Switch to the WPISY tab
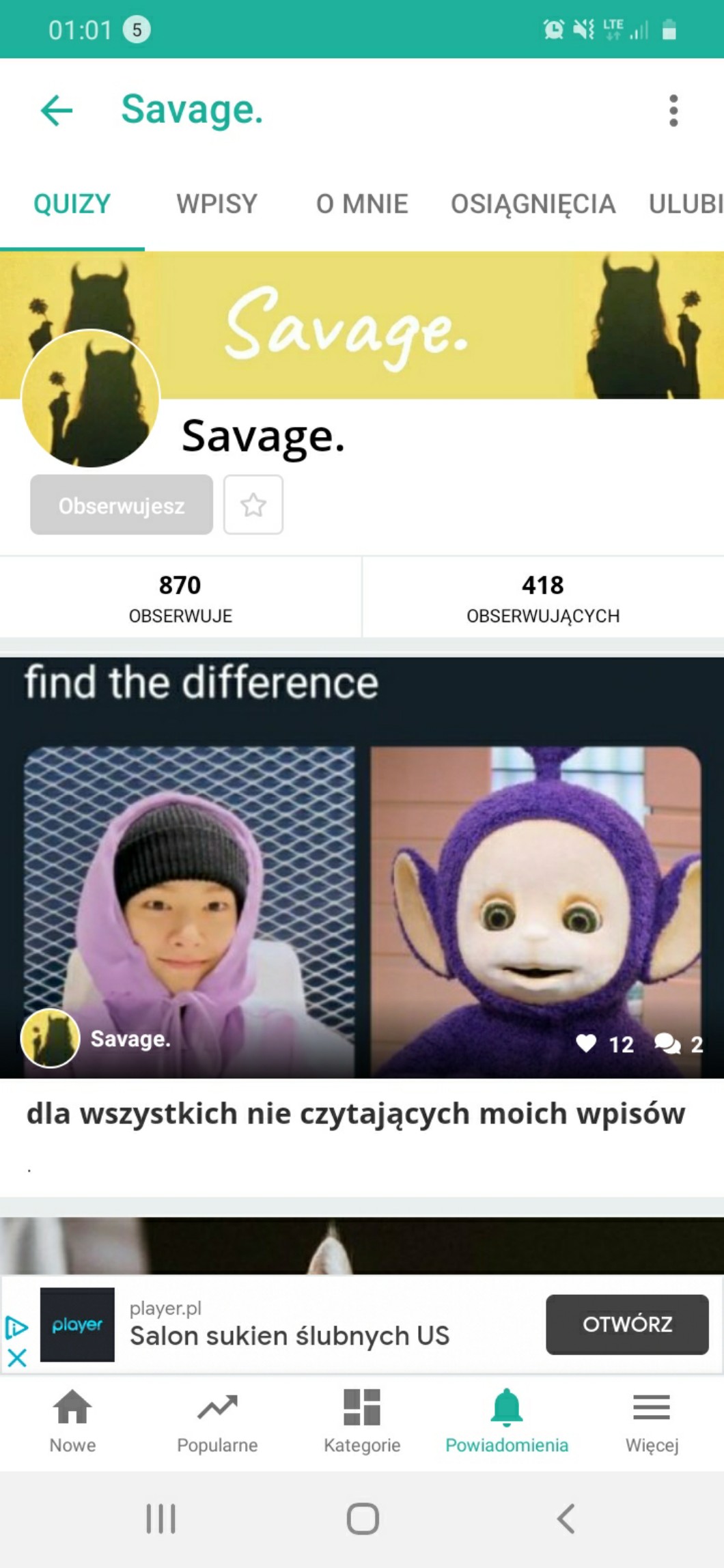Screen dimensions: 724x1568 click(217, 204)
